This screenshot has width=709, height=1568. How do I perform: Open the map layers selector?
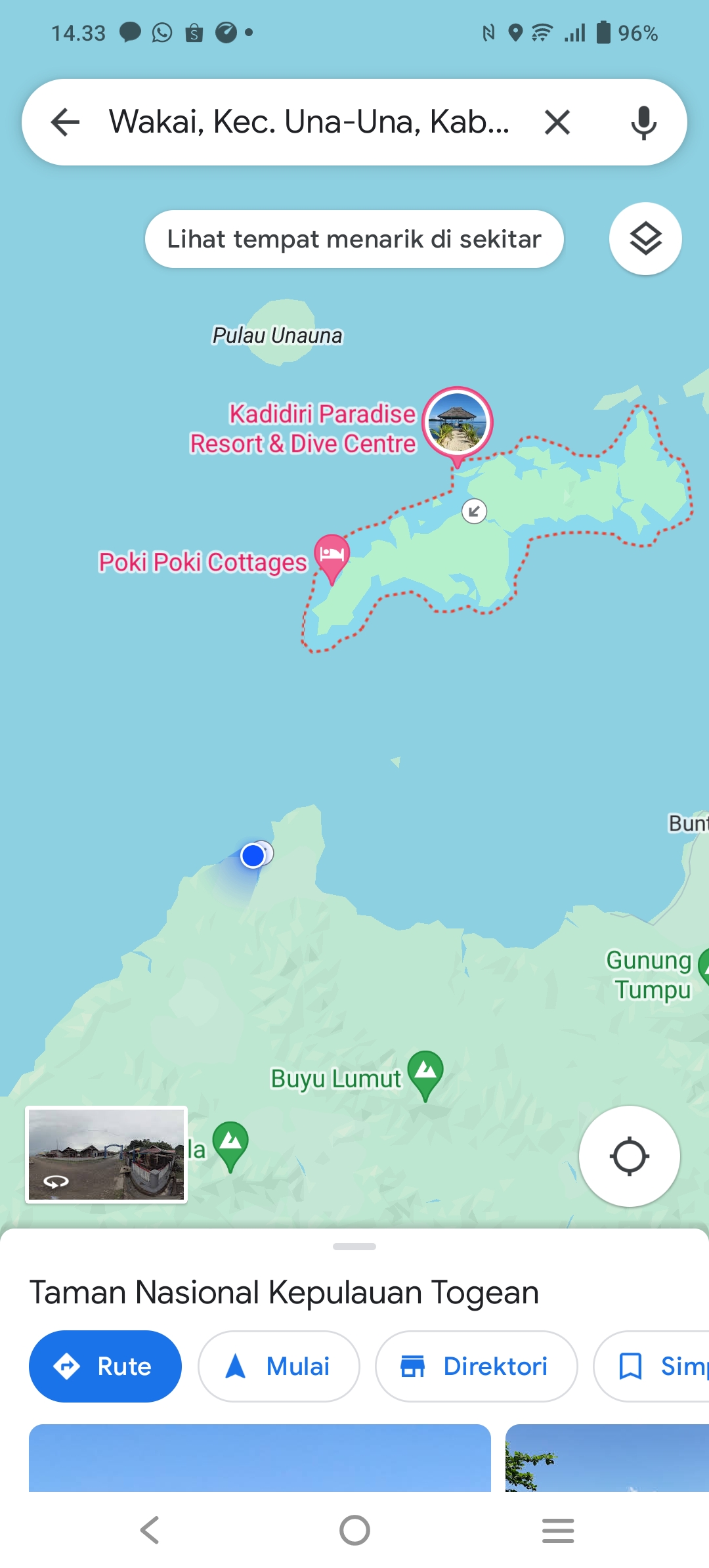coord(645,238)
